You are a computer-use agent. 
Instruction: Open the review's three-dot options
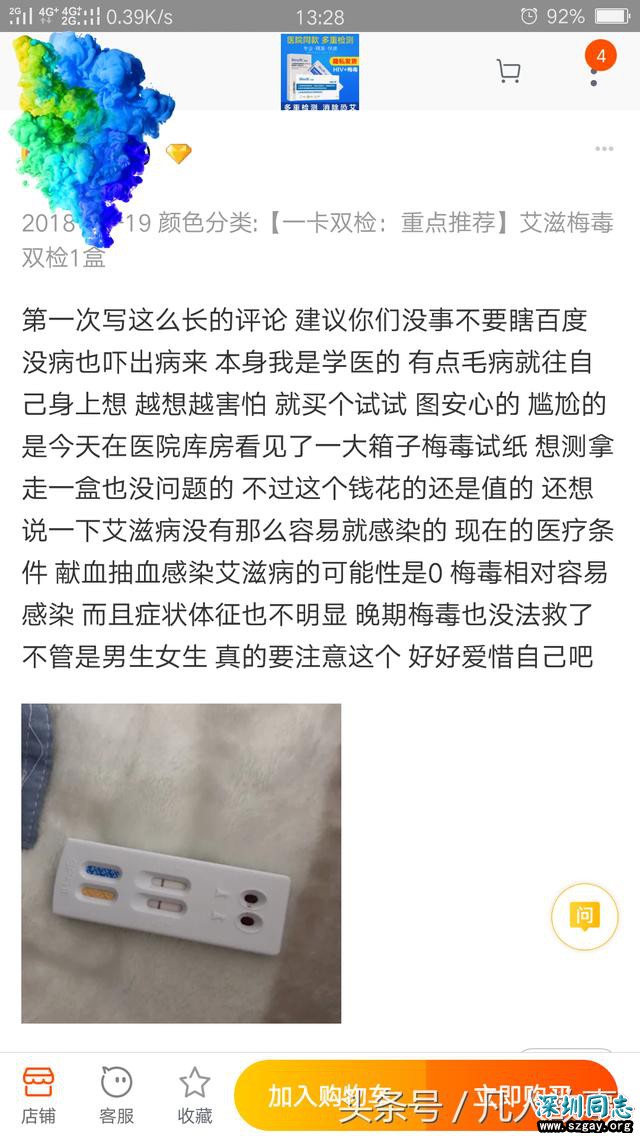click(603, 149)
